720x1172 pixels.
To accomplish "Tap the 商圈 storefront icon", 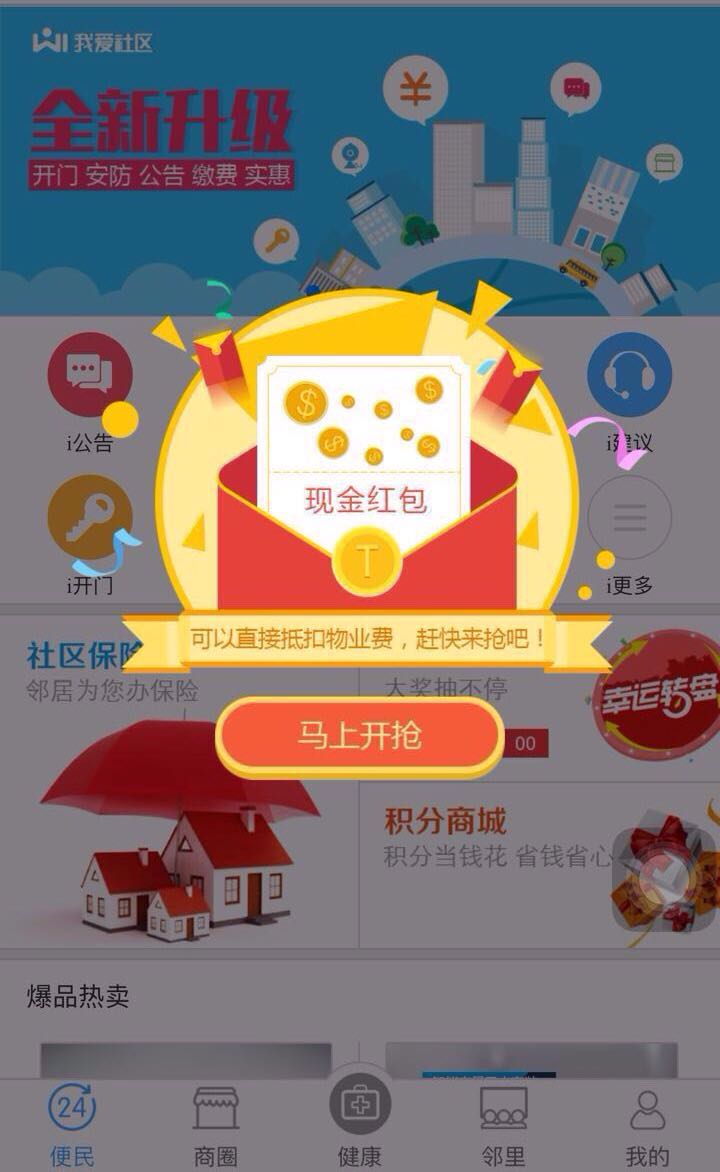I will [215, 1107].
